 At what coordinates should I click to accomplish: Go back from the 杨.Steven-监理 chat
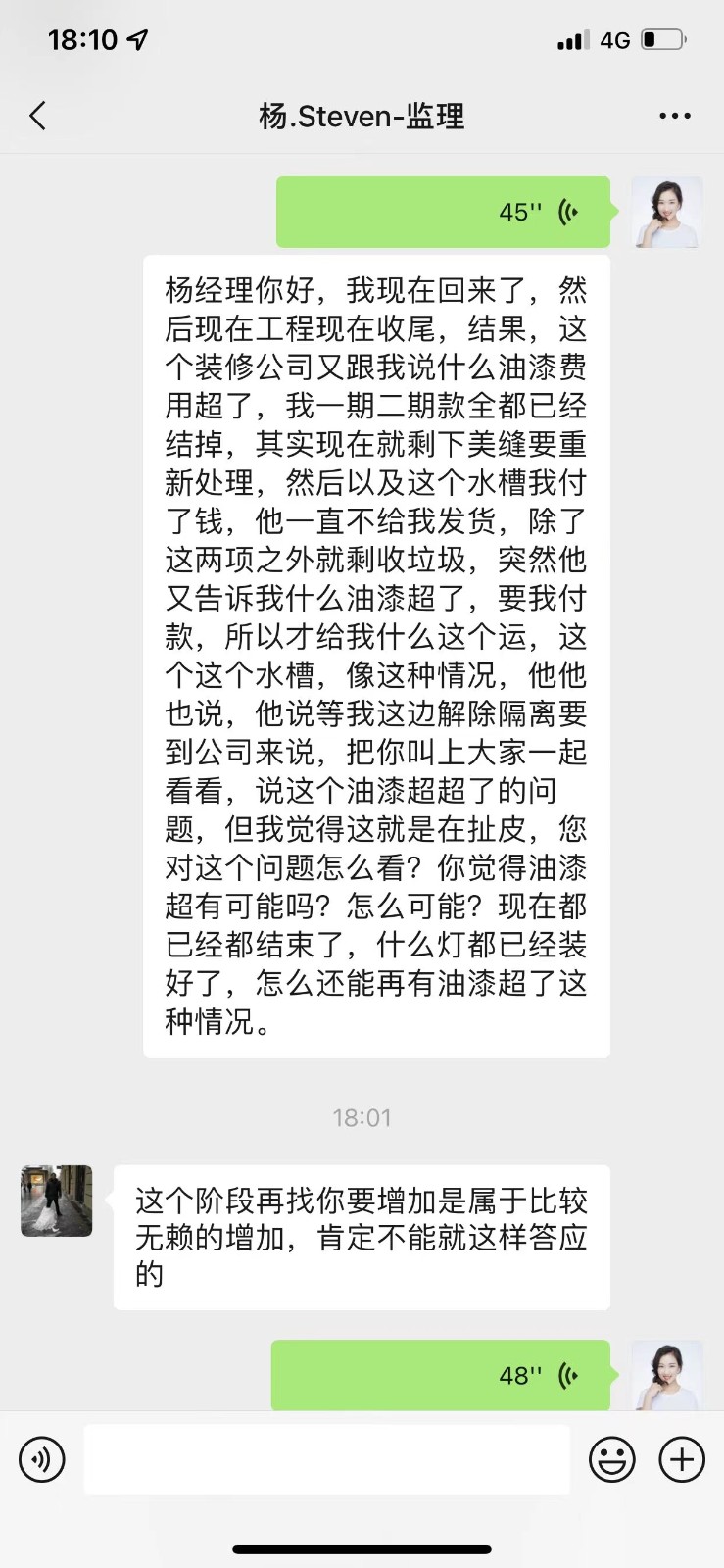pos(38,117)
